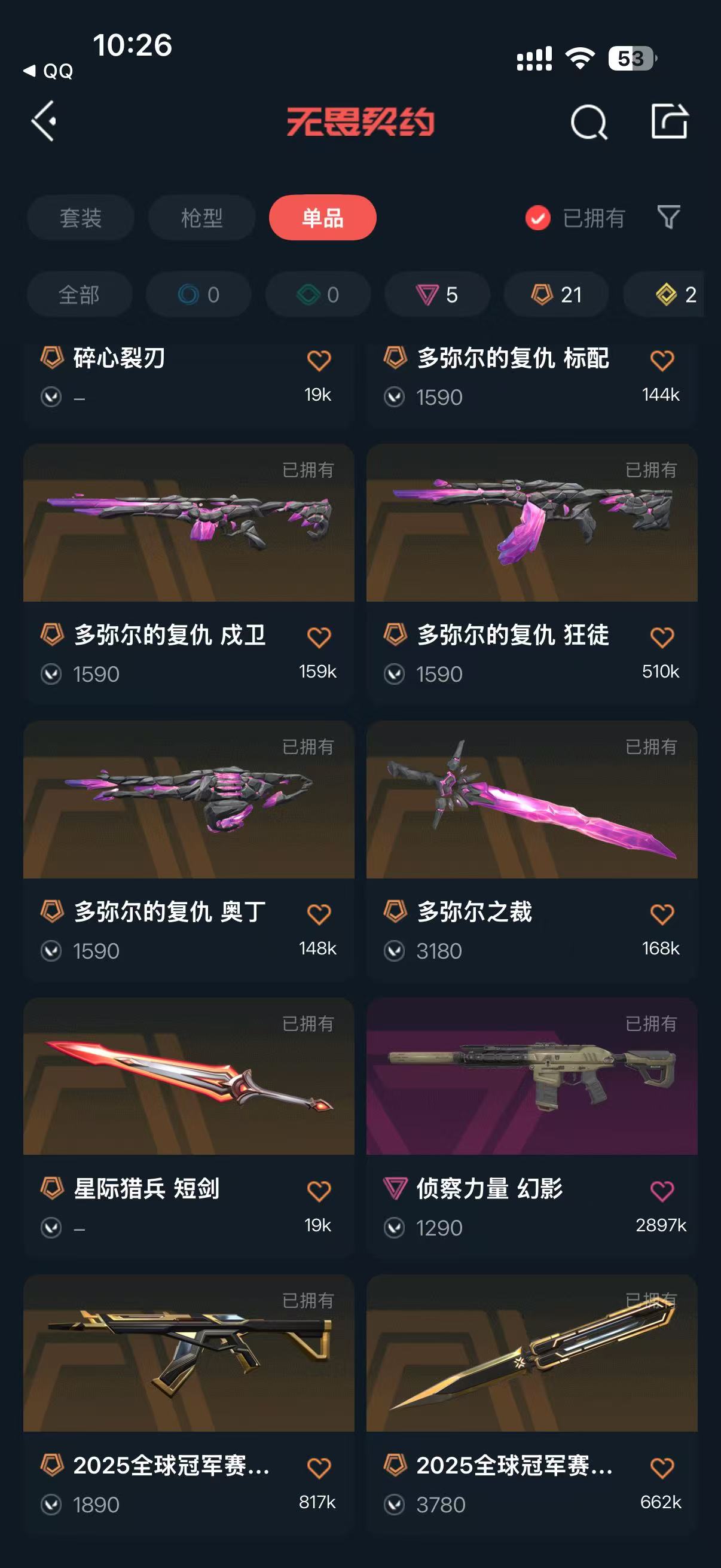Open the search icon

point(588,122)
